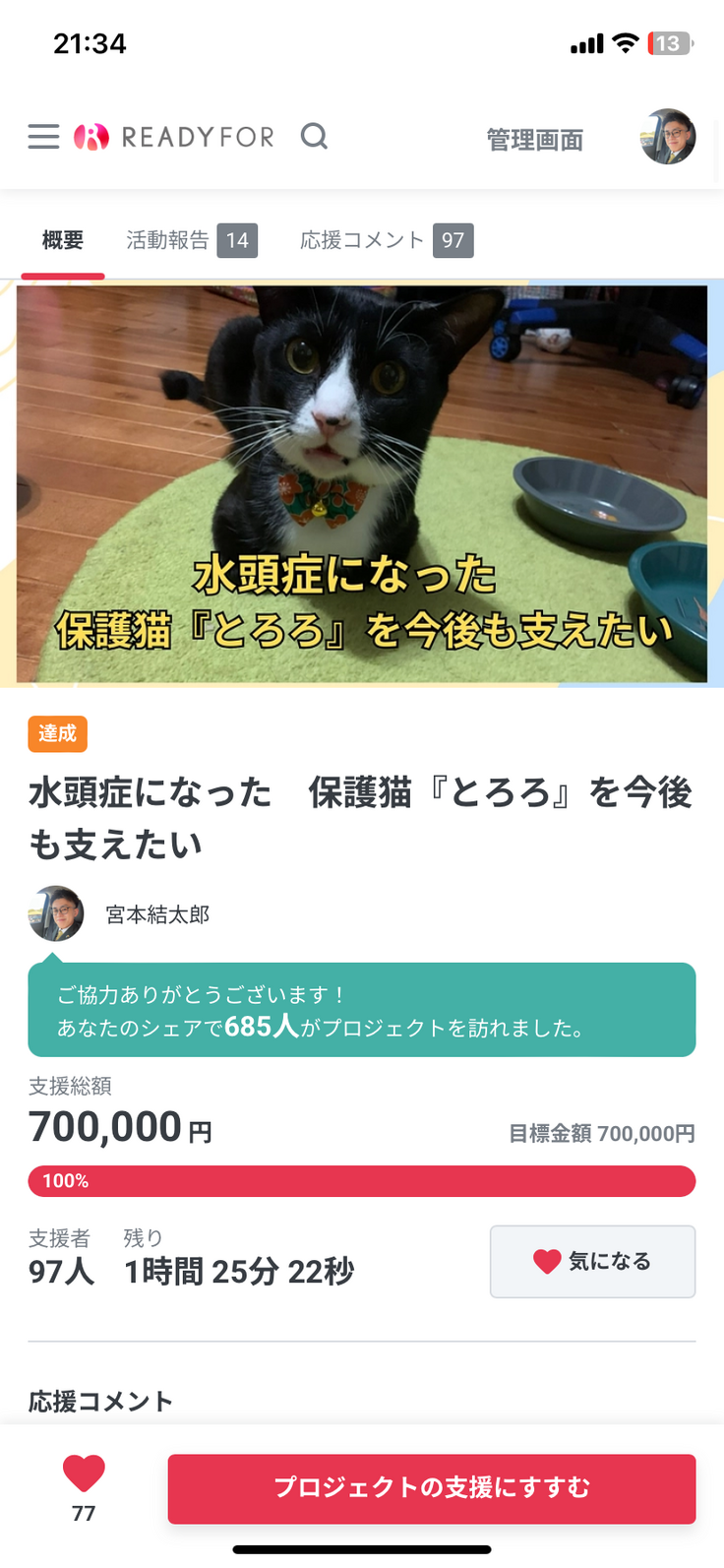Open the hamburger menu
The image size is (724, 1568).
[43, 137]
